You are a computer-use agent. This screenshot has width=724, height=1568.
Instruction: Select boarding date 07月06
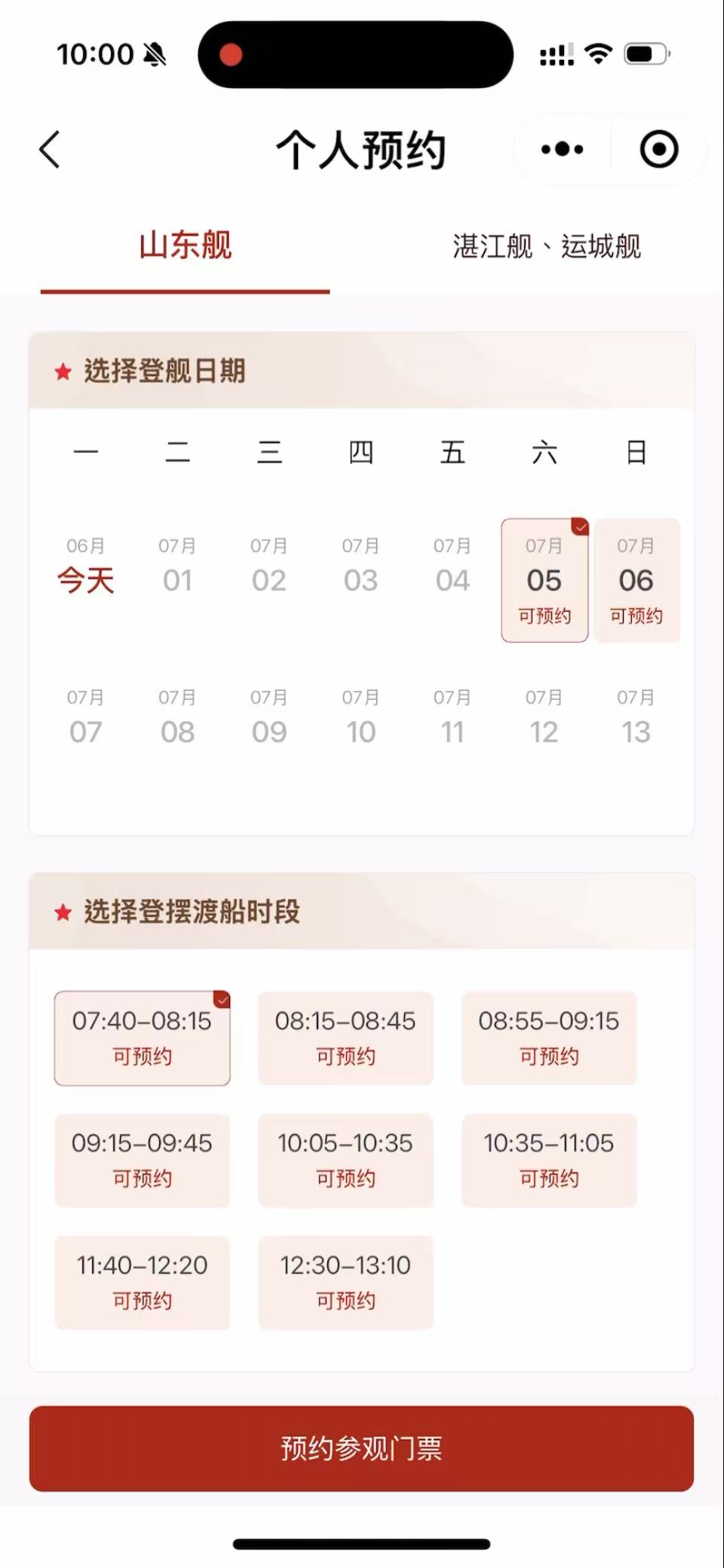637,580
